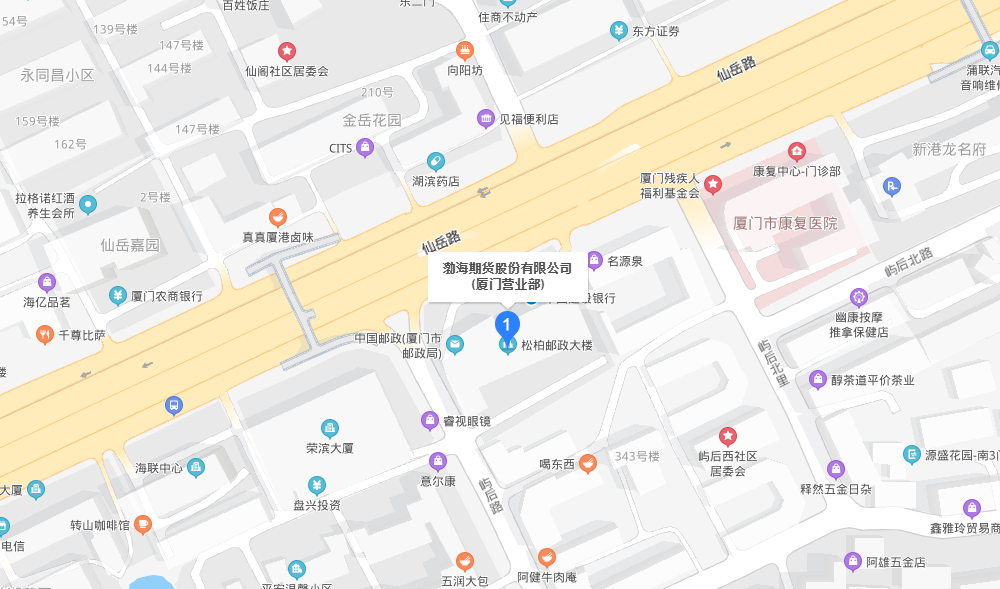
Task: Select 厦门市康复医院 on the map
Action: pyautogui.click(x=784, y=223)
